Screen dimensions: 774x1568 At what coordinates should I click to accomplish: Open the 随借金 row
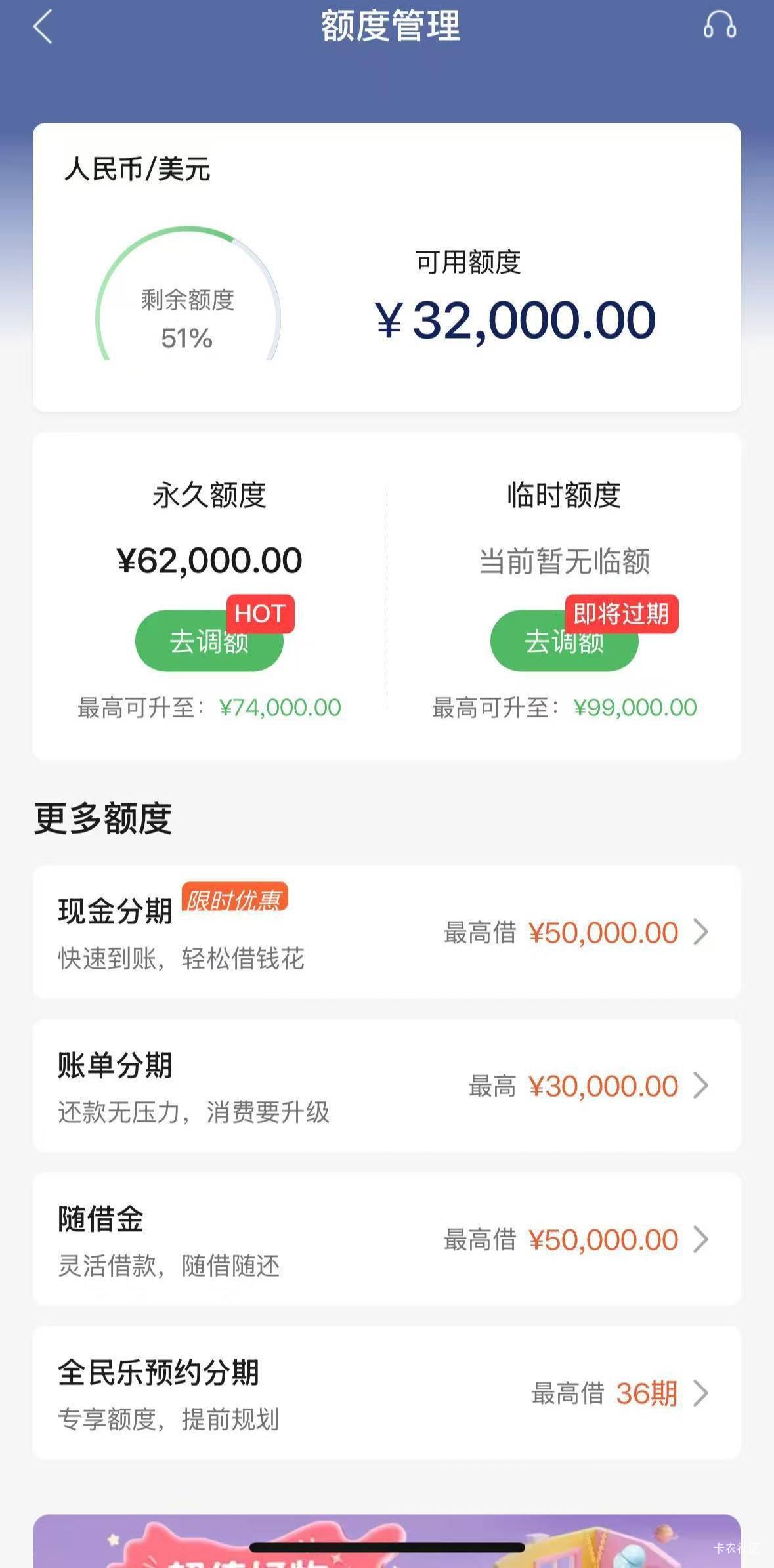pos(387,1239)
